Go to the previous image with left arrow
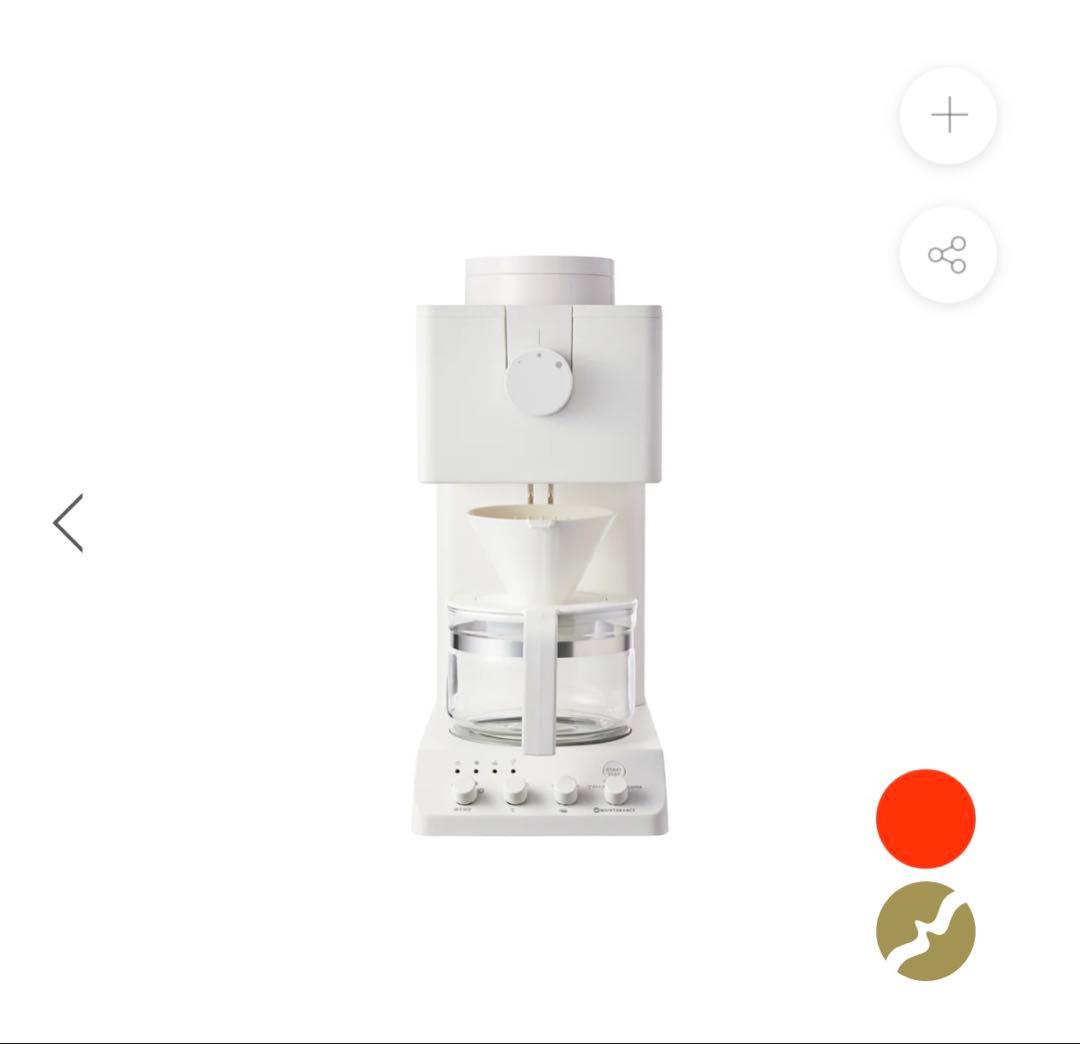Viewport: 1080px width, 1044px height. 68,522
